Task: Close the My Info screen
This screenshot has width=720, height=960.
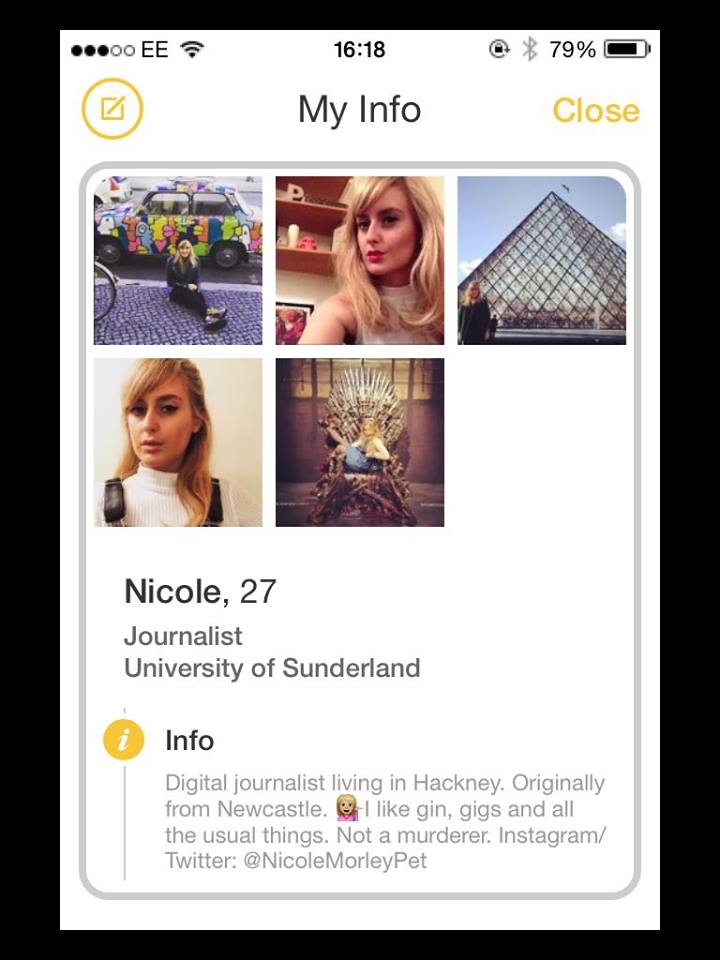Action: 596,110
